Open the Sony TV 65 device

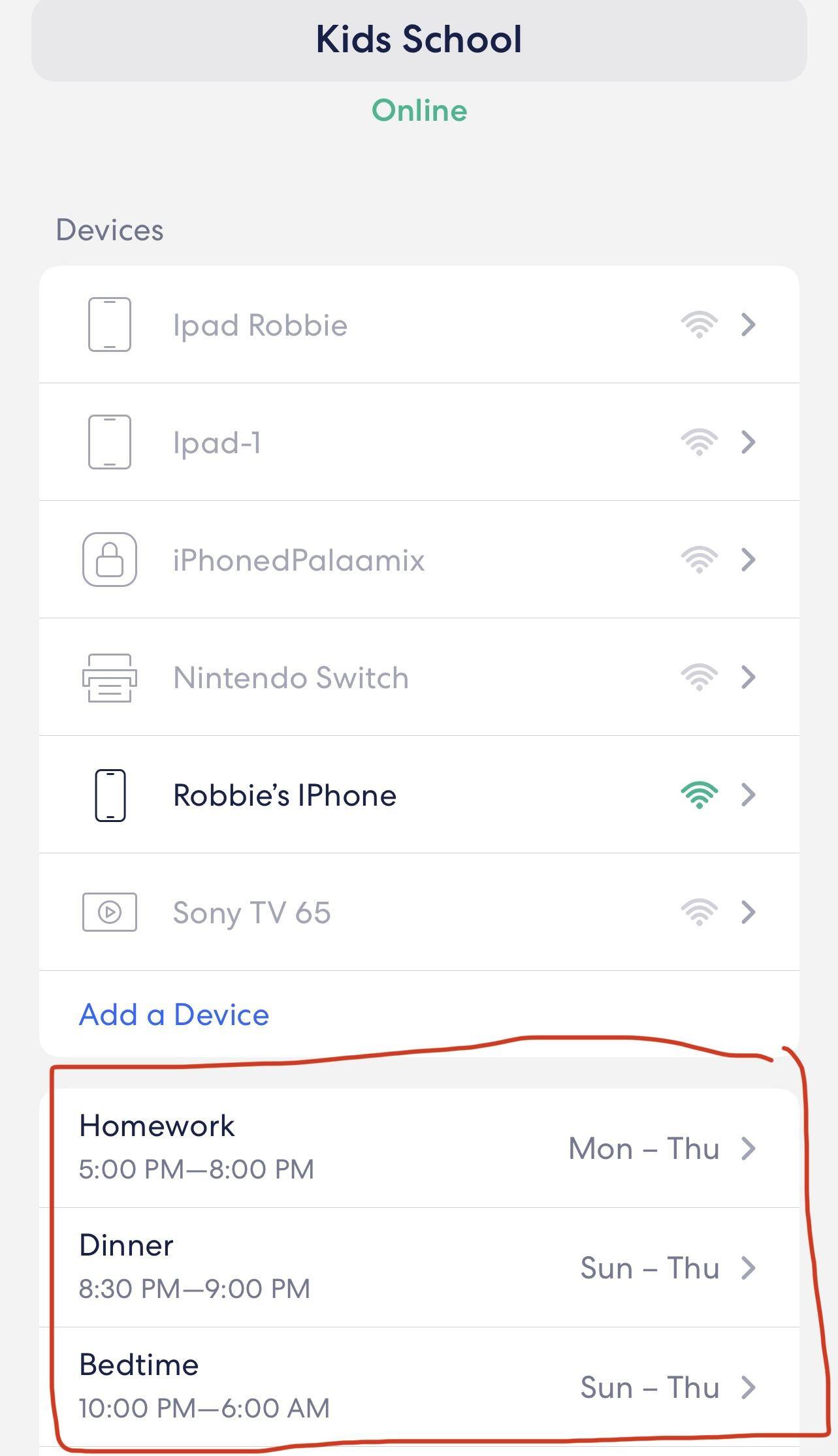tap(418, 912)
